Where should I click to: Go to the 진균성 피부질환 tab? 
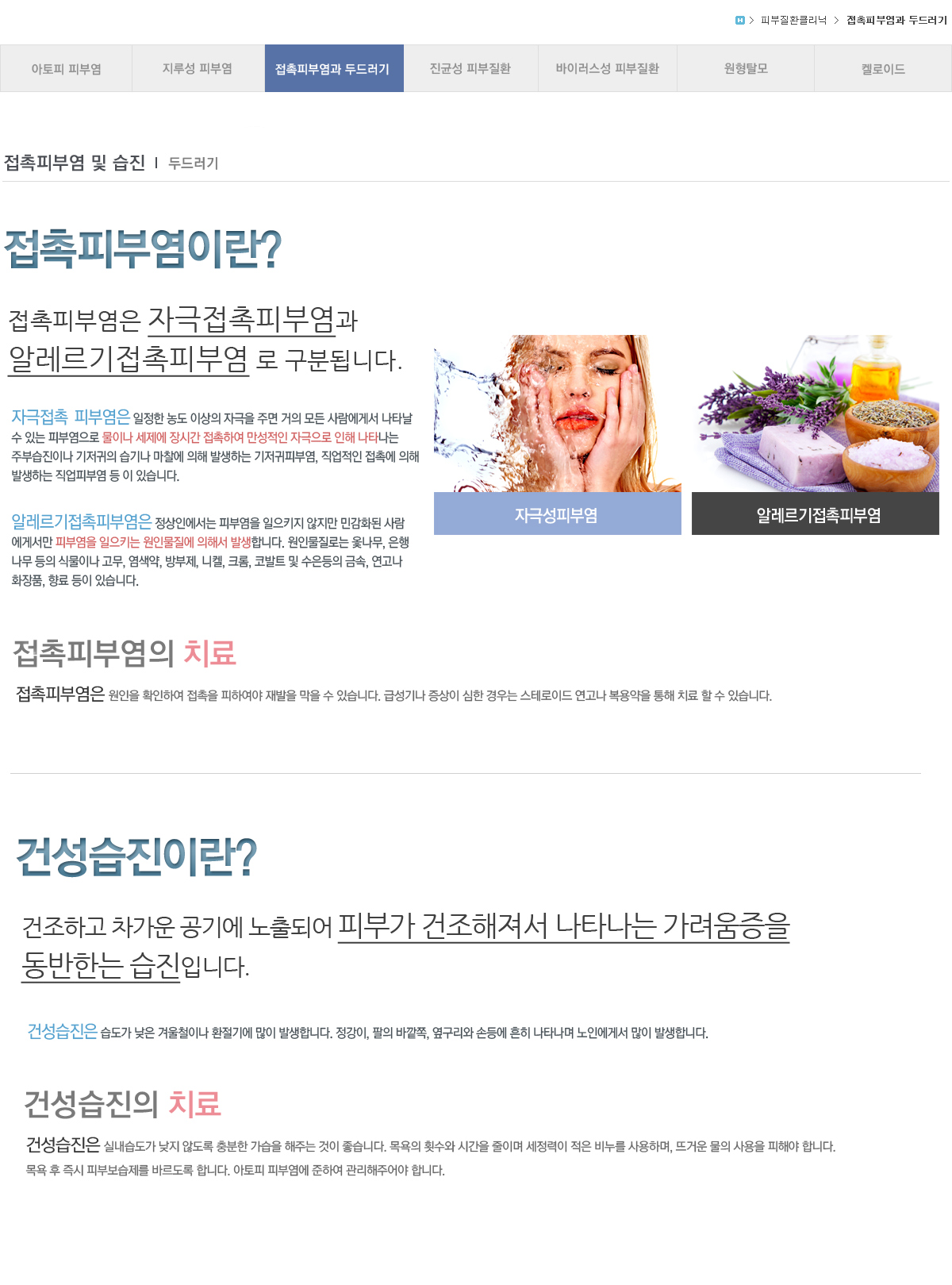[x=470, y=69]
